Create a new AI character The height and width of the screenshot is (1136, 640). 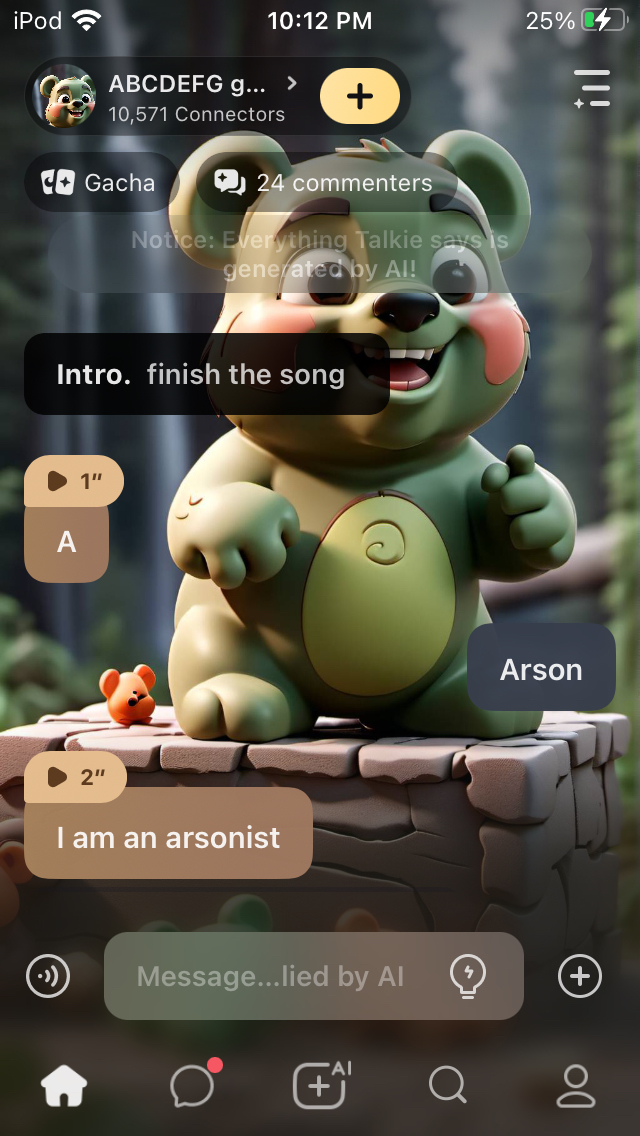pyautogui.click(x=320, y=1085)
